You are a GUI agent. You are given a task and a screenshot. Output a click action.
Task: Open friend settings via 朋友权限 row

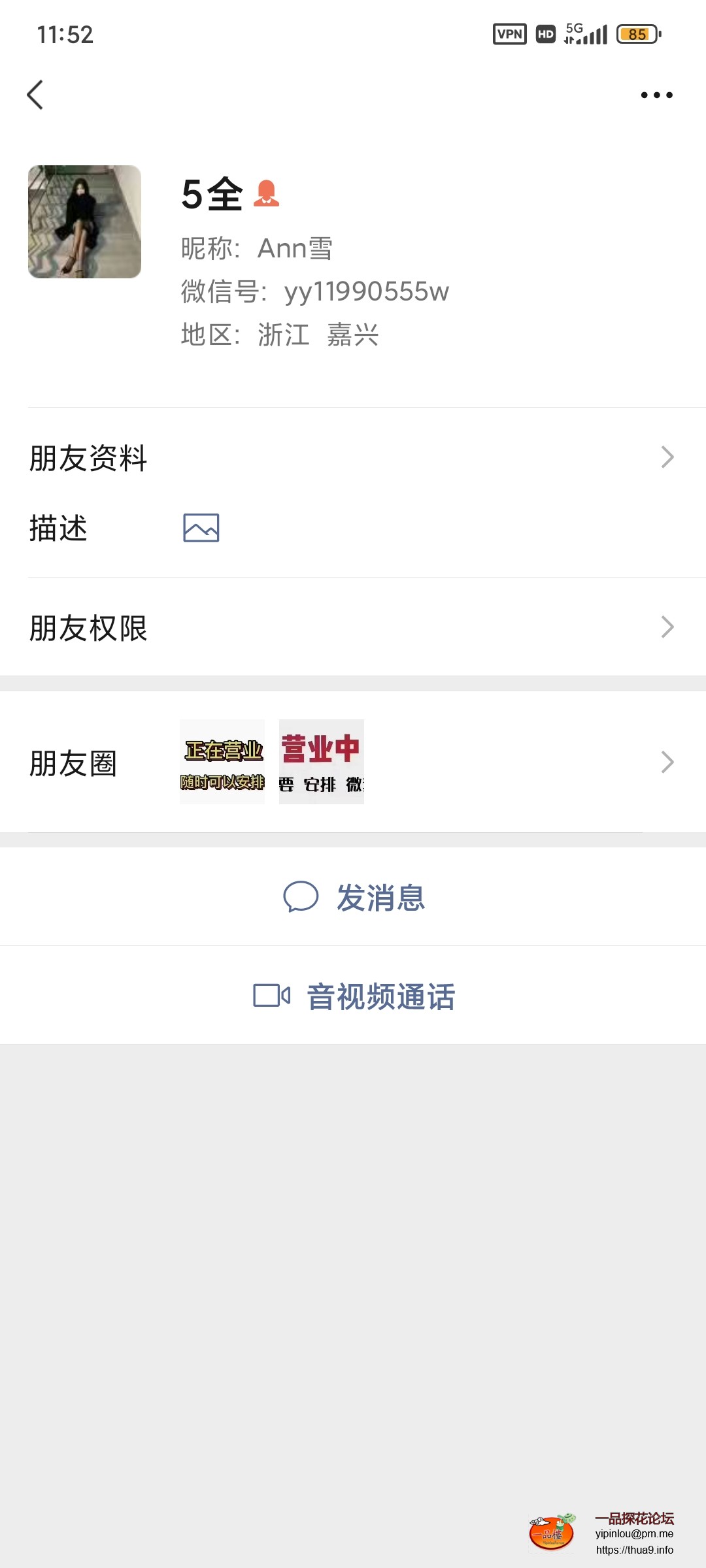tap(261, 627)
